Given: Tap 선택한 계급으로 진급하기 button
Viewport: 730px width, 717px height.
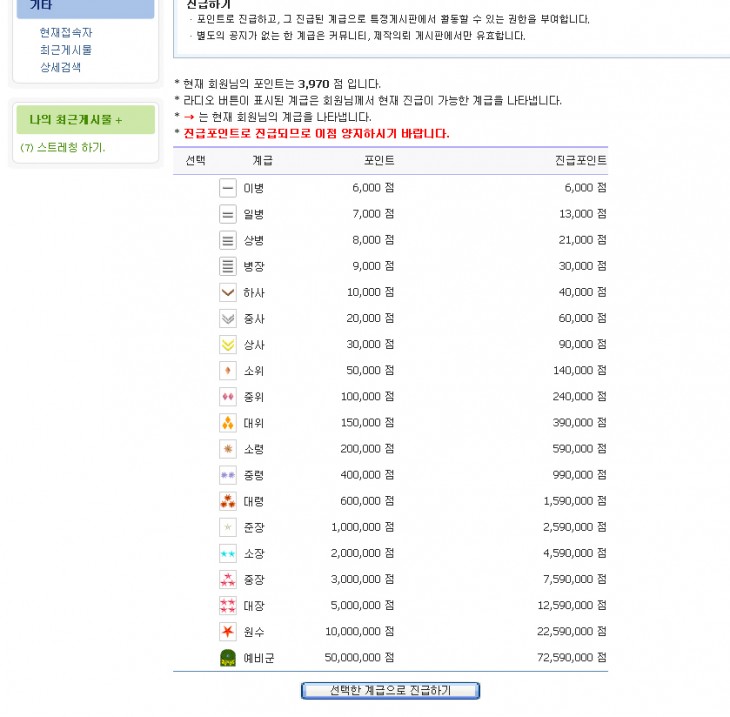Looking at the screenshot, I should (x=390, y=690).
